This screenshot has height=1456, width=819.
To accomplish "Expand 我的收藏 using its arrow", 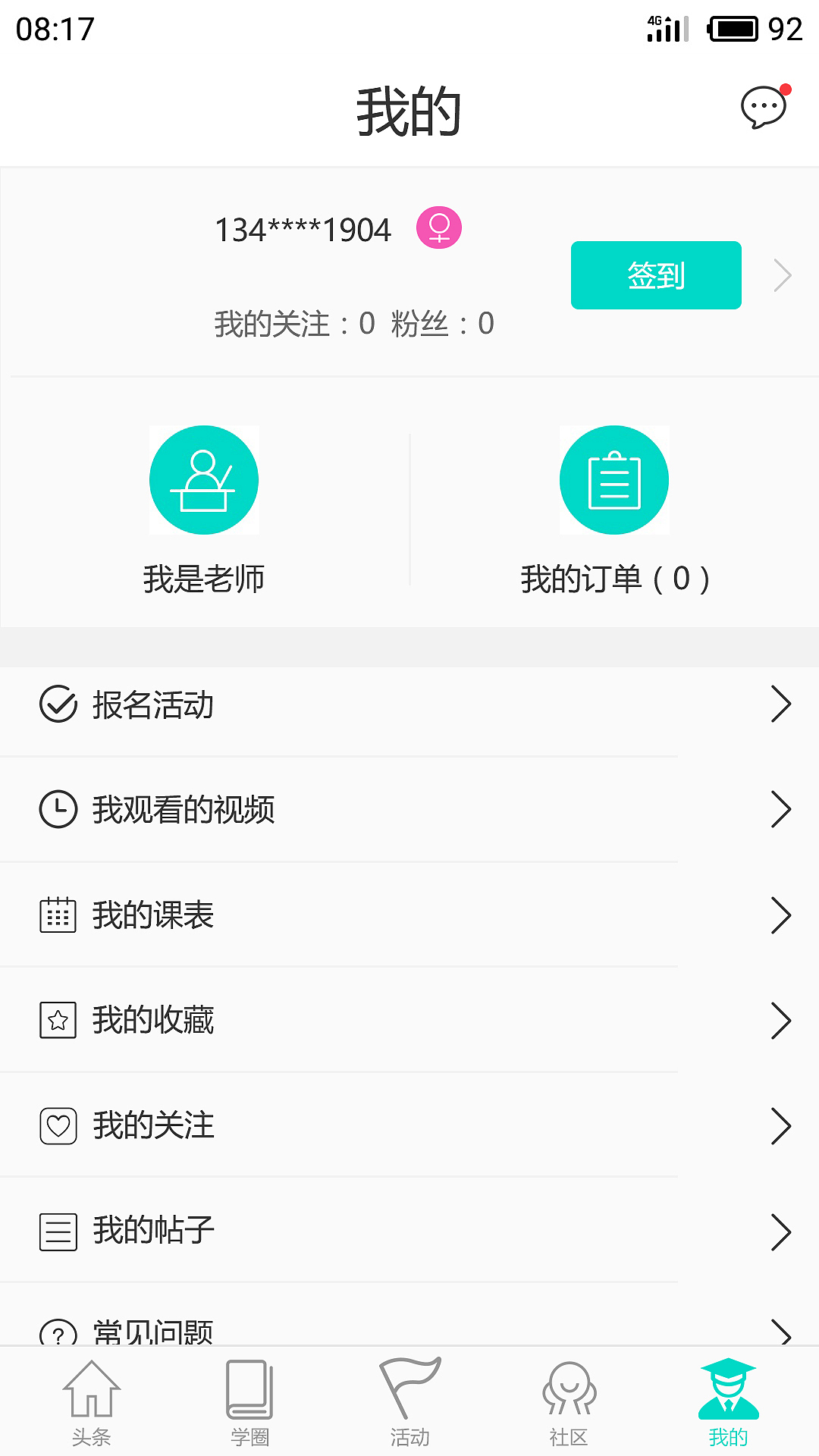I will [x=783, y=1021].
